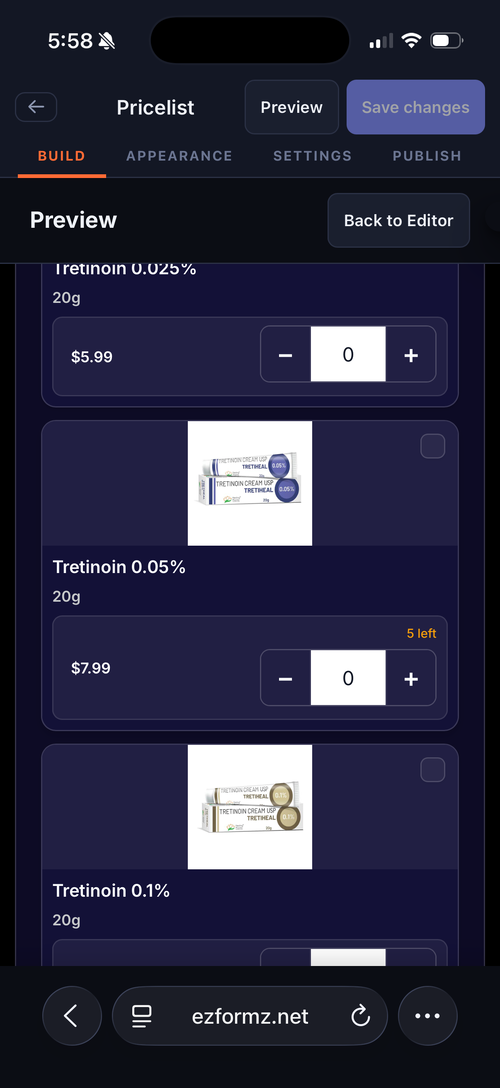Select the Build tab
Image resolution: width=500 pixels, height=1088 pixels.
tap(62, 156)
